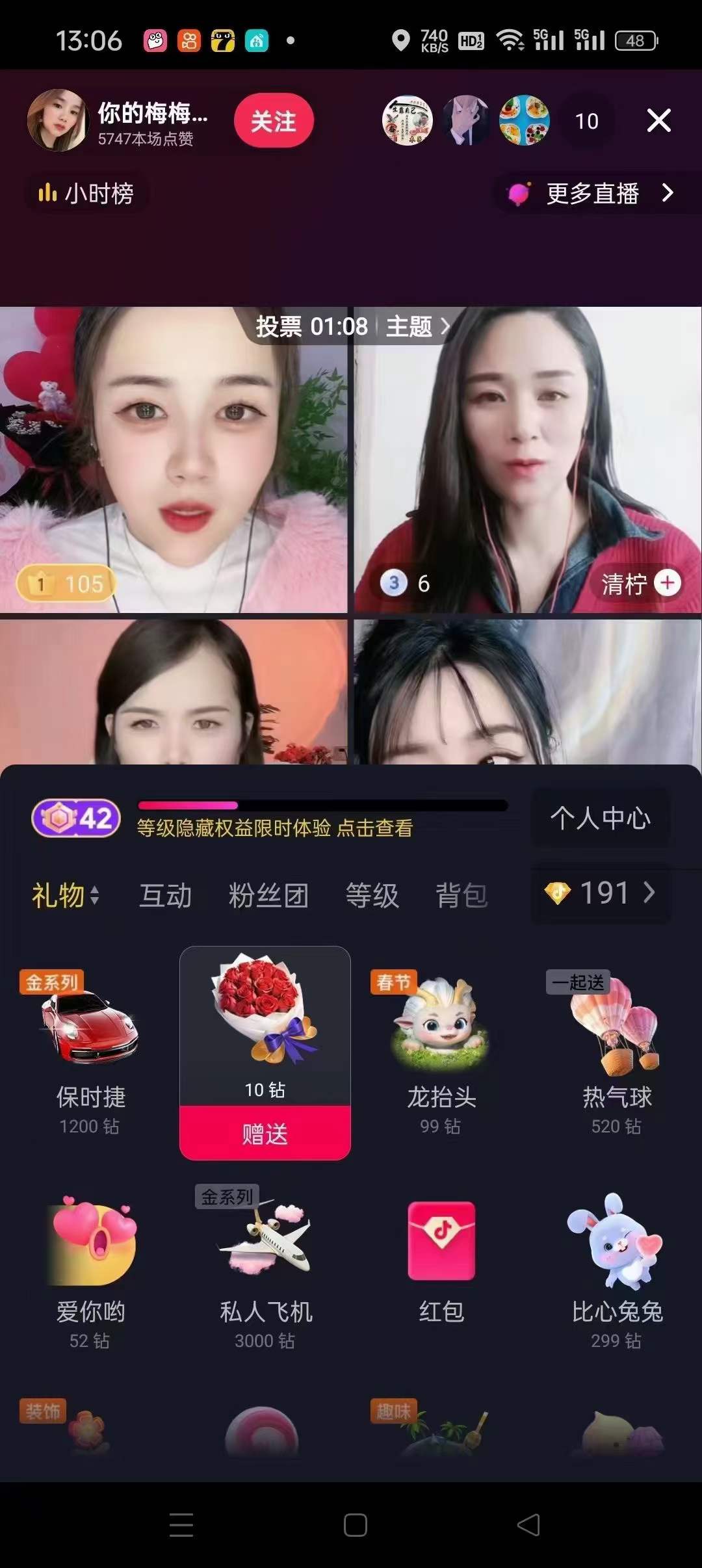This screenshot has height=1568, width=702.
Task: Switch to the 互动 tab
Action: click(165, 895)
